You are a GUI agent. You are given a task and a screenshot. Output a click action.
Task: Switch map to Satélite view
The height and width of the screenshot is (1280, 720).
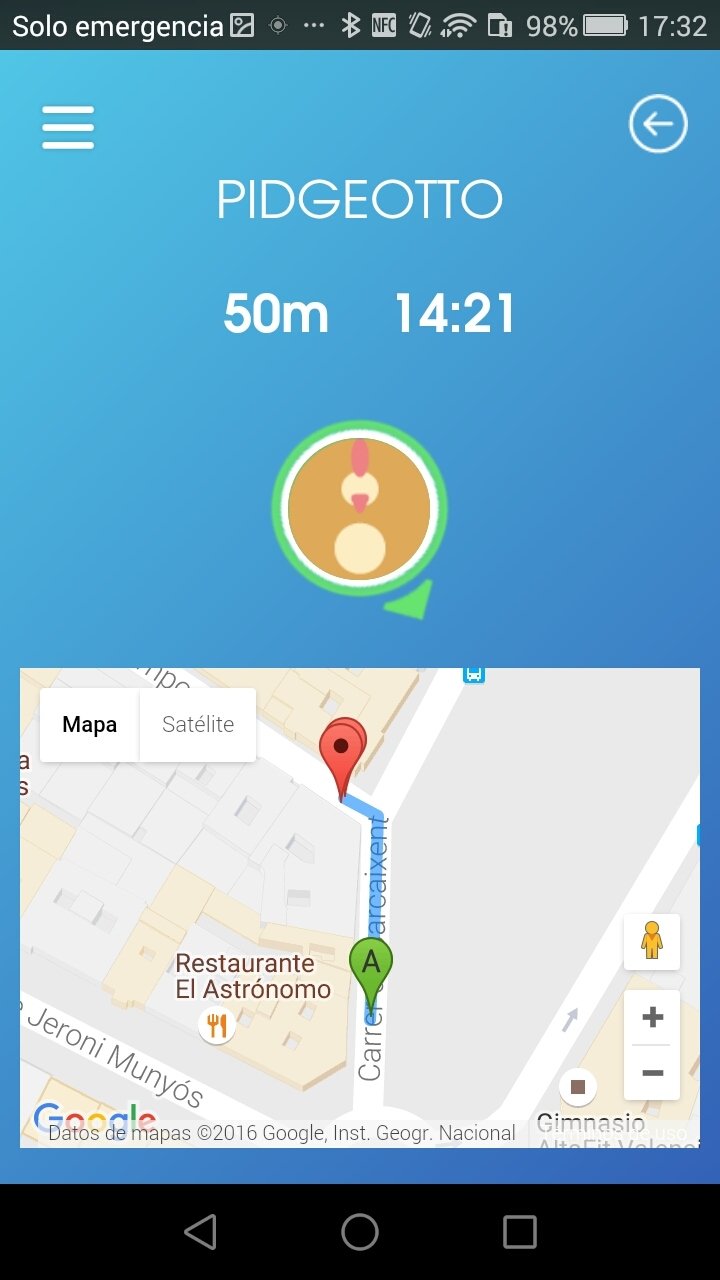[198, 725]
